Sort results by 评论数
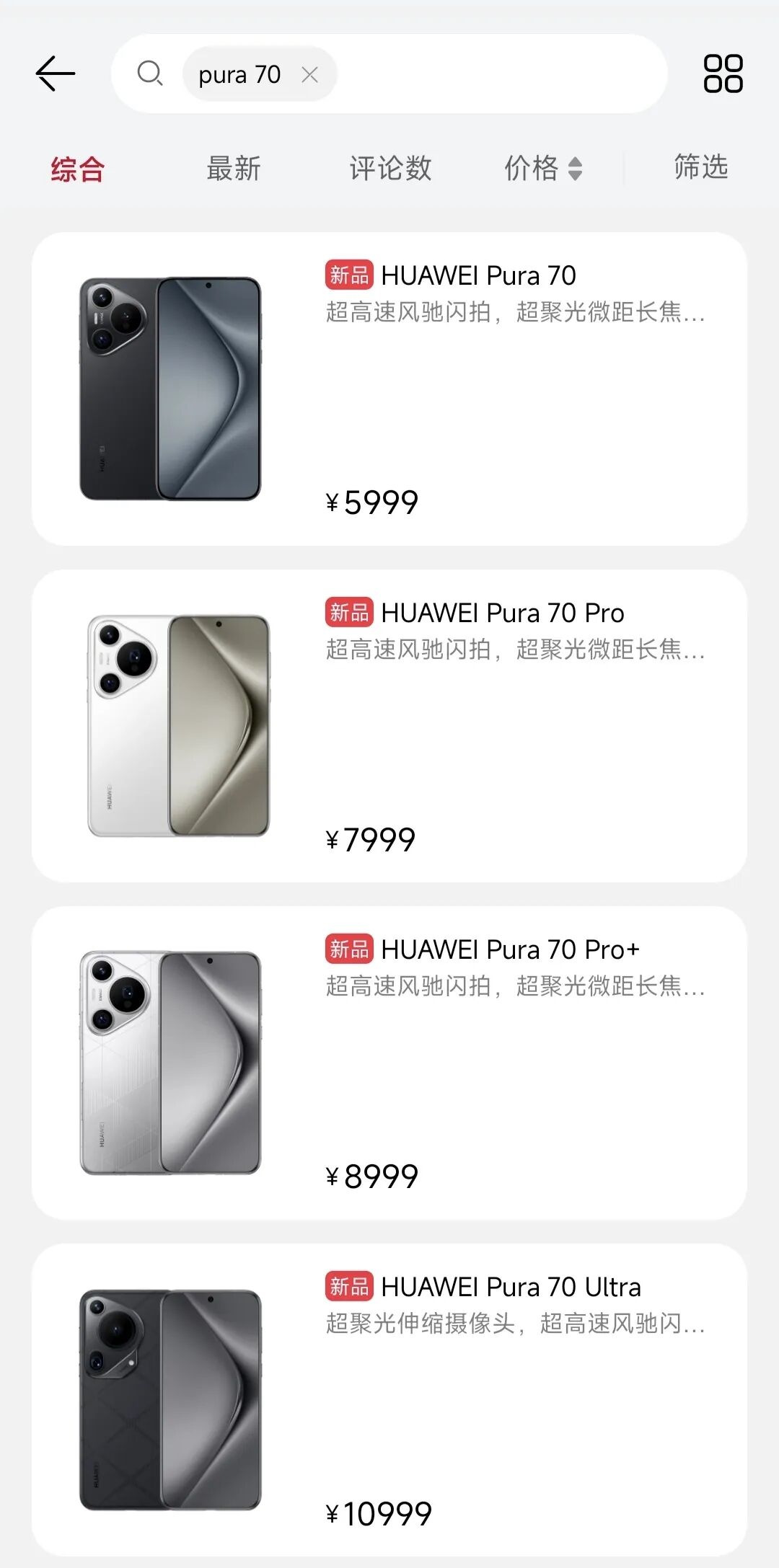Screen dimensions: 779x1568 click(390, 169)
